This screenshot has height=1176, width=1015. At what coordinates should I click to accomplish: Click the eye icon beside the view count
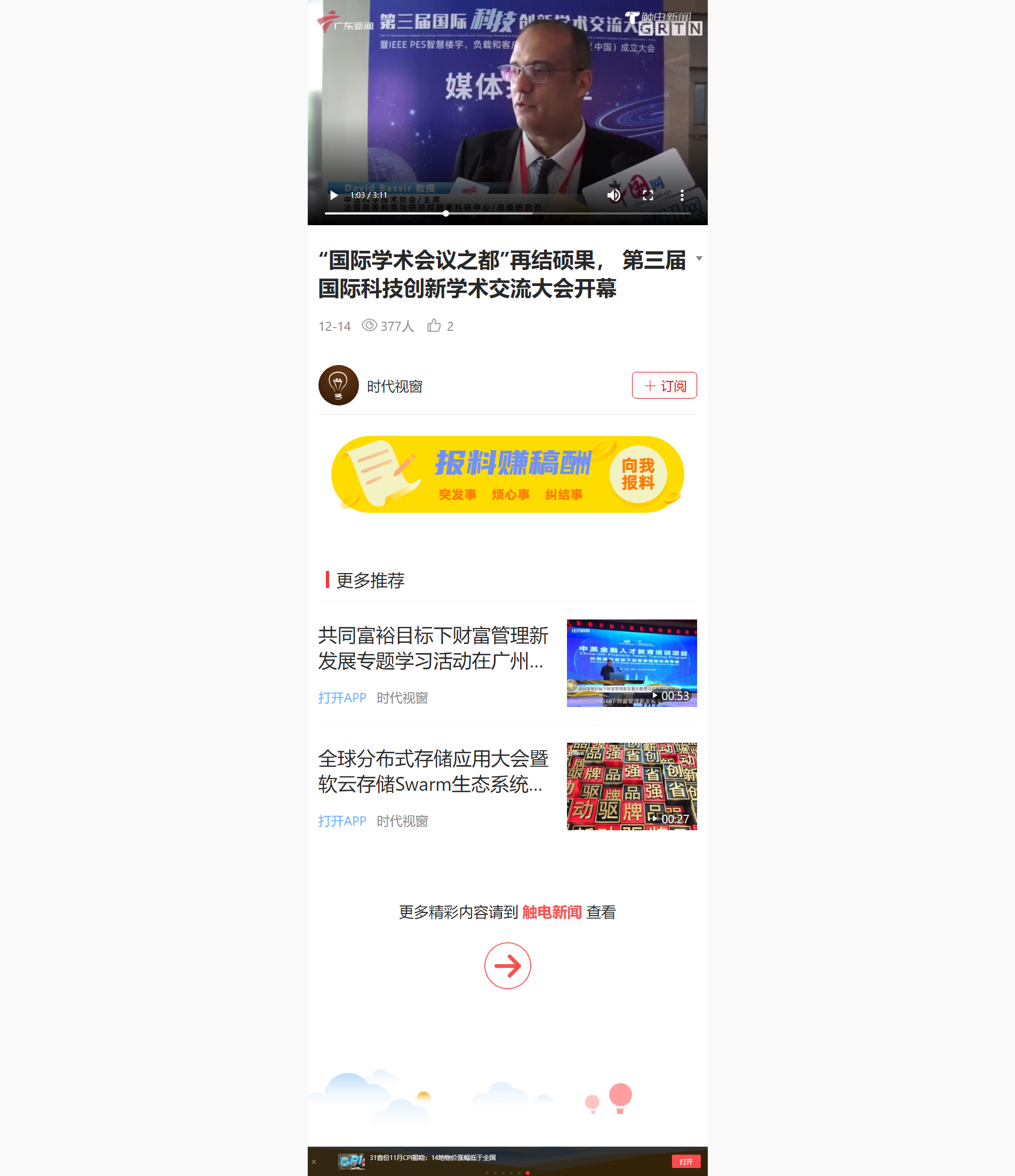coord(369,325)
